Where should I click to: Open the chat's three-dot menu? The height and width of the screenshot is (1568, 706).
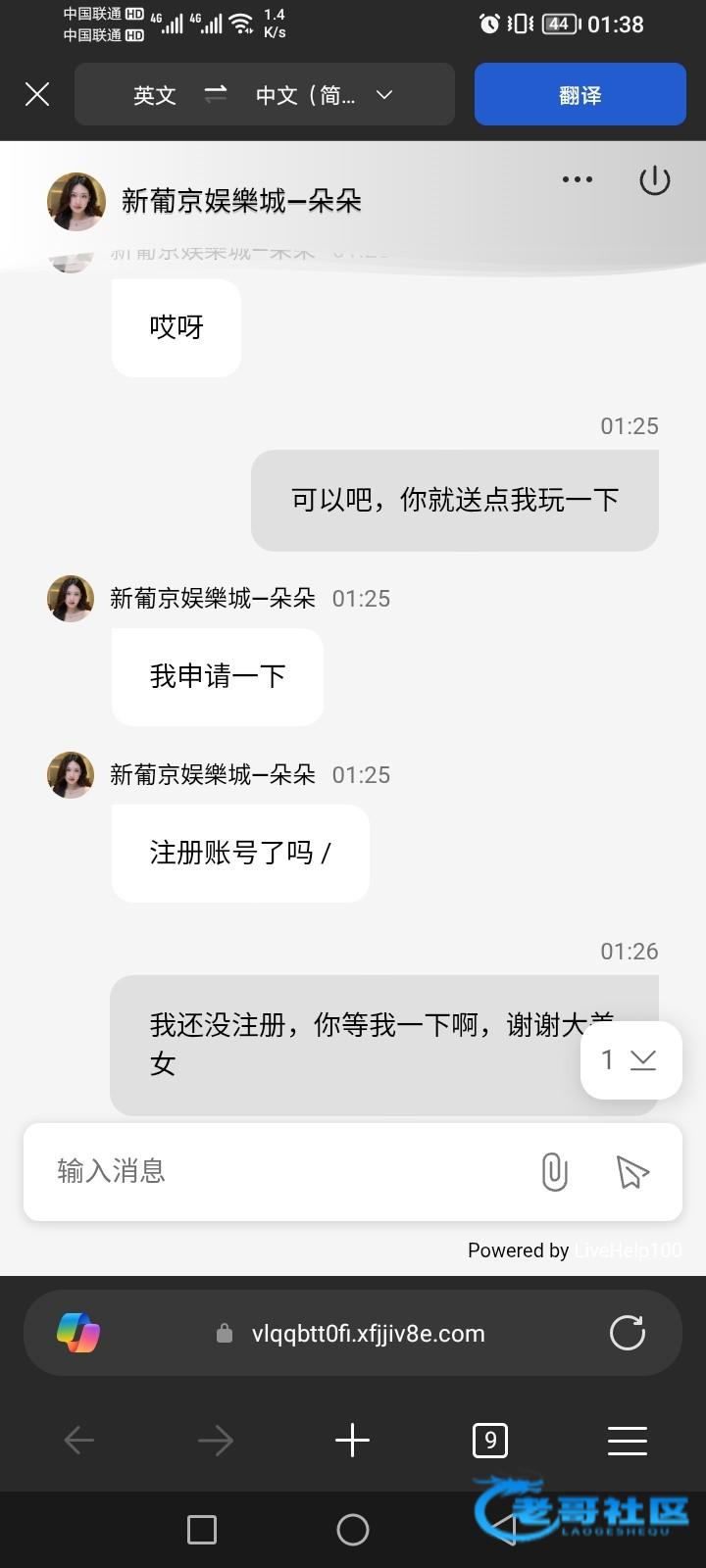pyautogui.click(x=577, y=179)
